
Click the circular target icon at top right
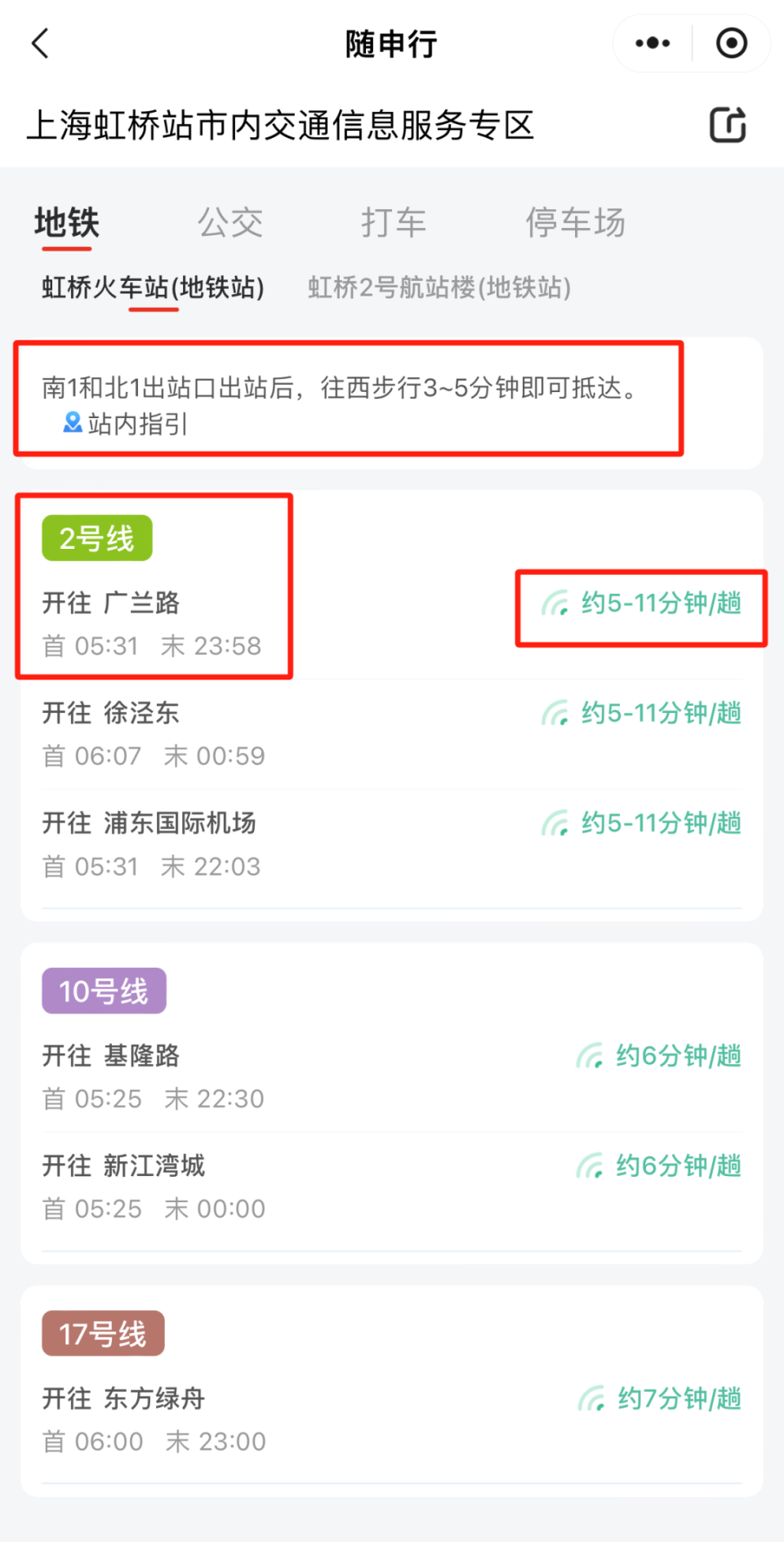click(731, 43)
